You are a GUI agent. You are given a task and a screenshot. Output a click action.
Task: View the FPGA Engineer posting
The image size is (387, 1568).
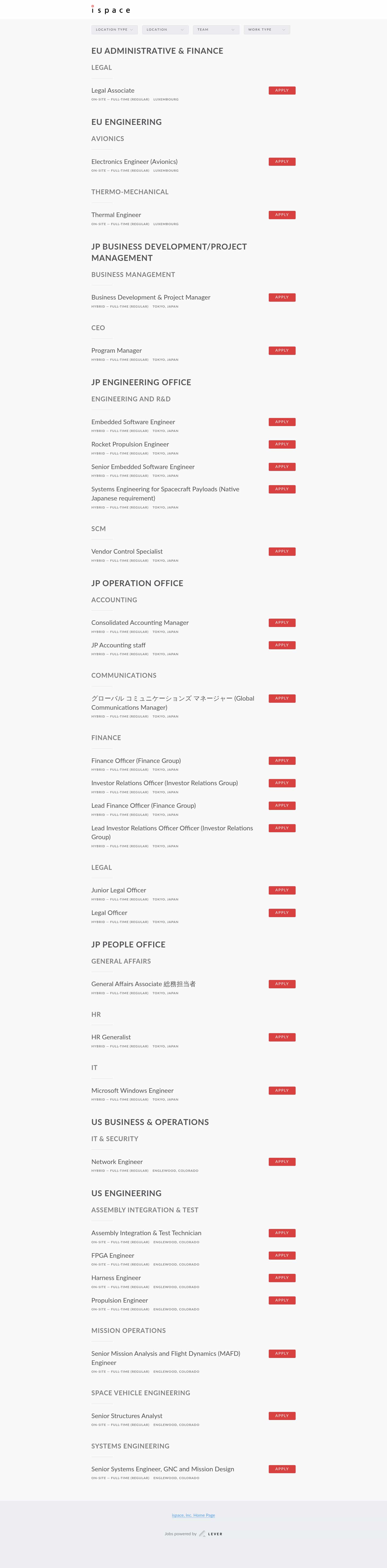[113, 1255]
